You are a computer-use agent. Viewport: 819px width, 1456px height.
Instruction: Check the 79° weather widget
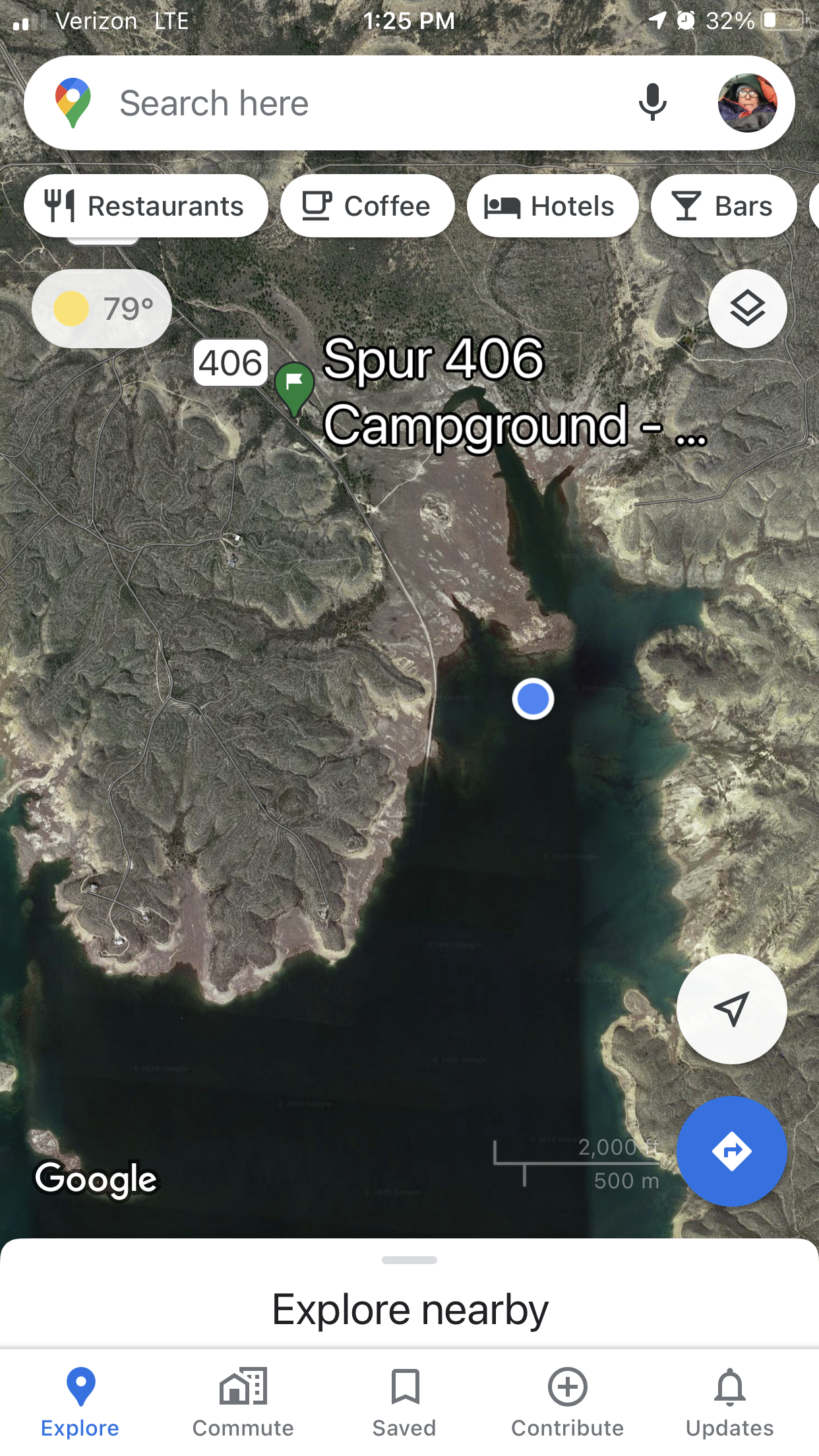(102, 309)
